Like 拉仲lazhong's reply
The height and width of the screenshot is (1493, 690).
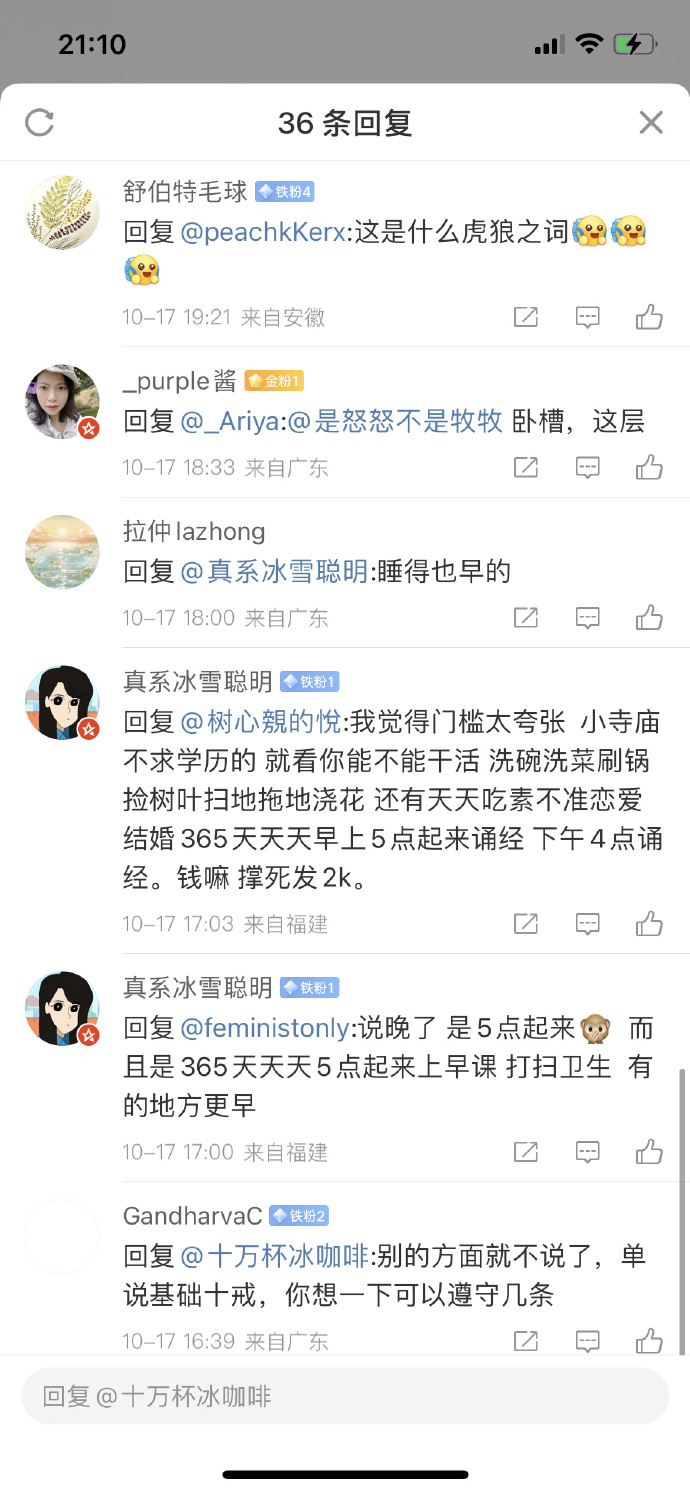click(x=649, y=617)
